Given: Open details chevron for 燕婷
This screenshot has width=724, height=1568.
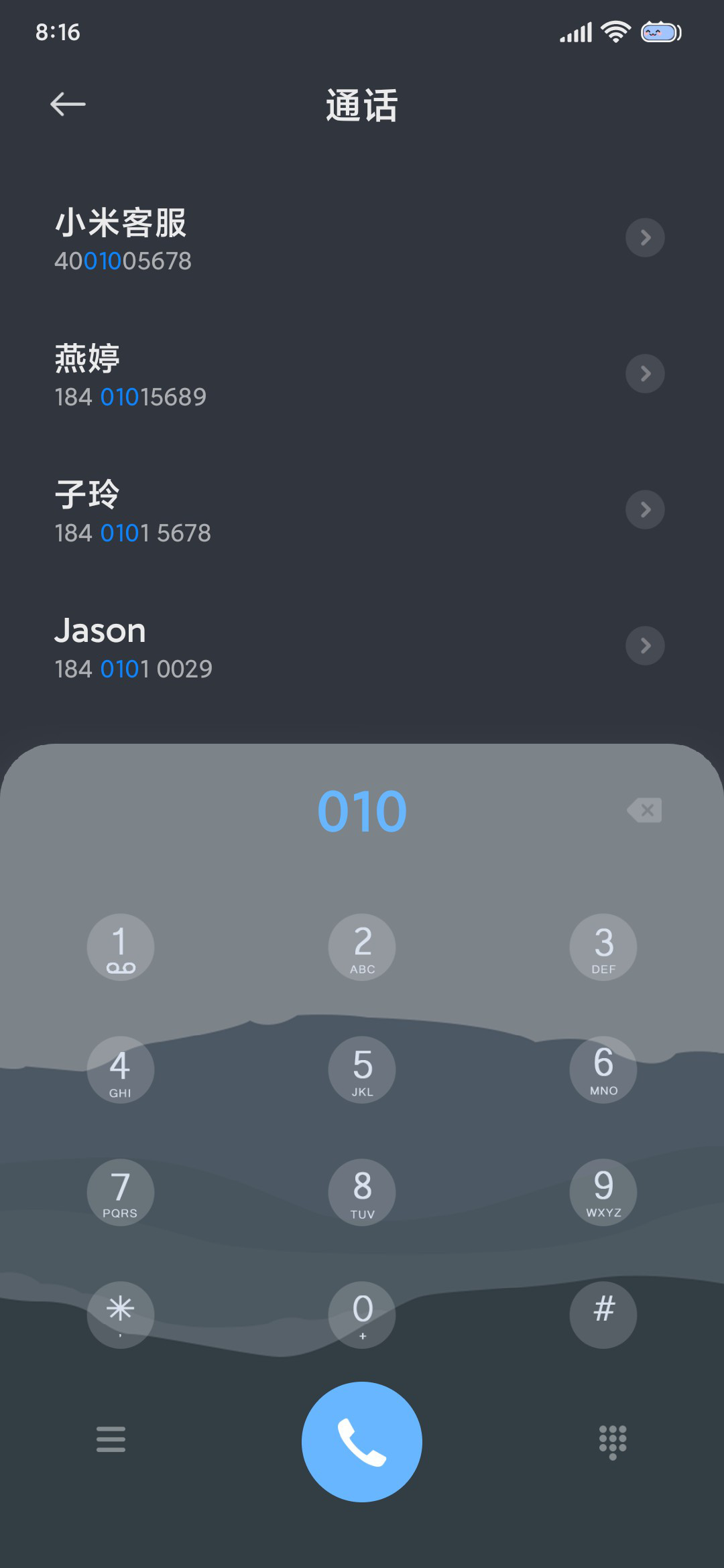Looking at the screenshot, I should [645, 373].
